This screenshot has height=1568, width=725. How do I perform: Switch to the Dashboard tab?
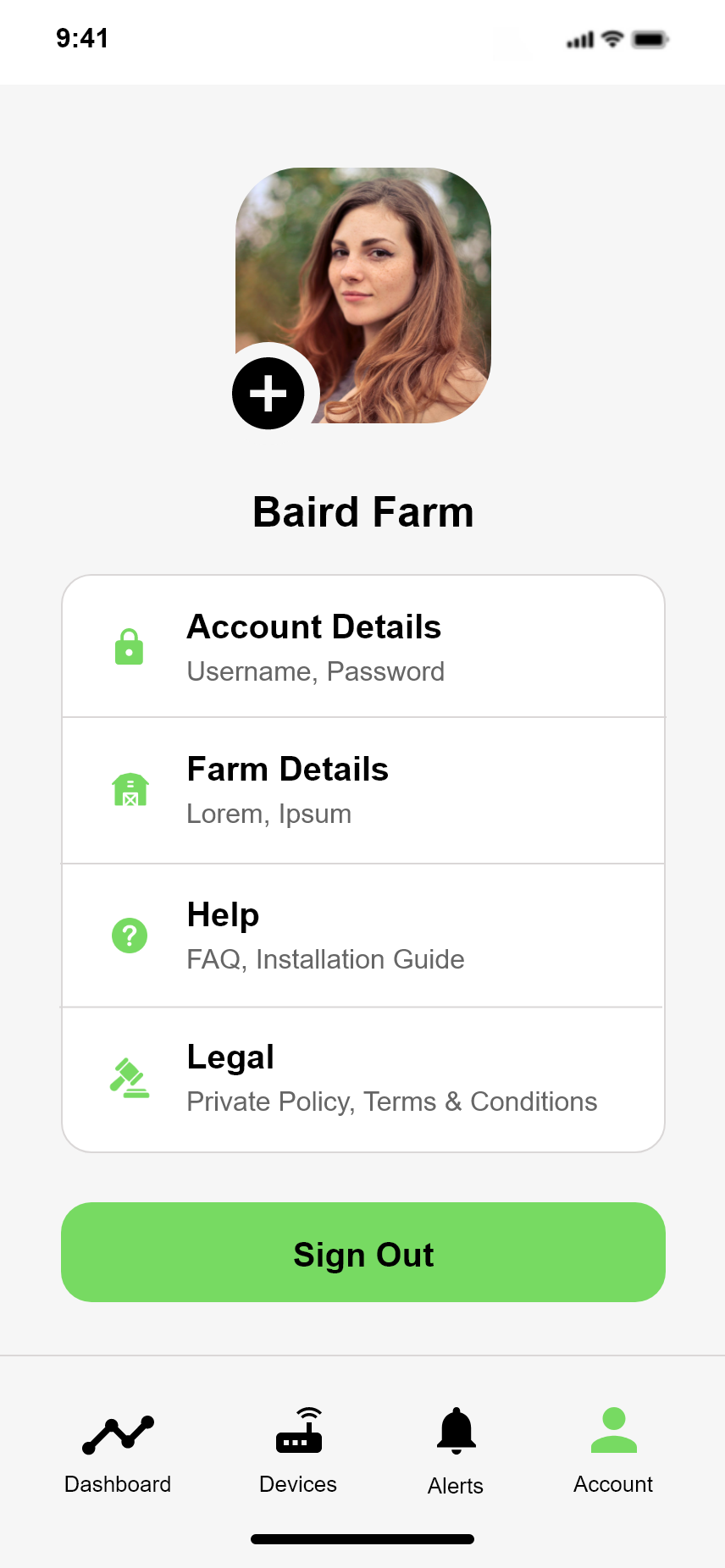point(118,1451)
